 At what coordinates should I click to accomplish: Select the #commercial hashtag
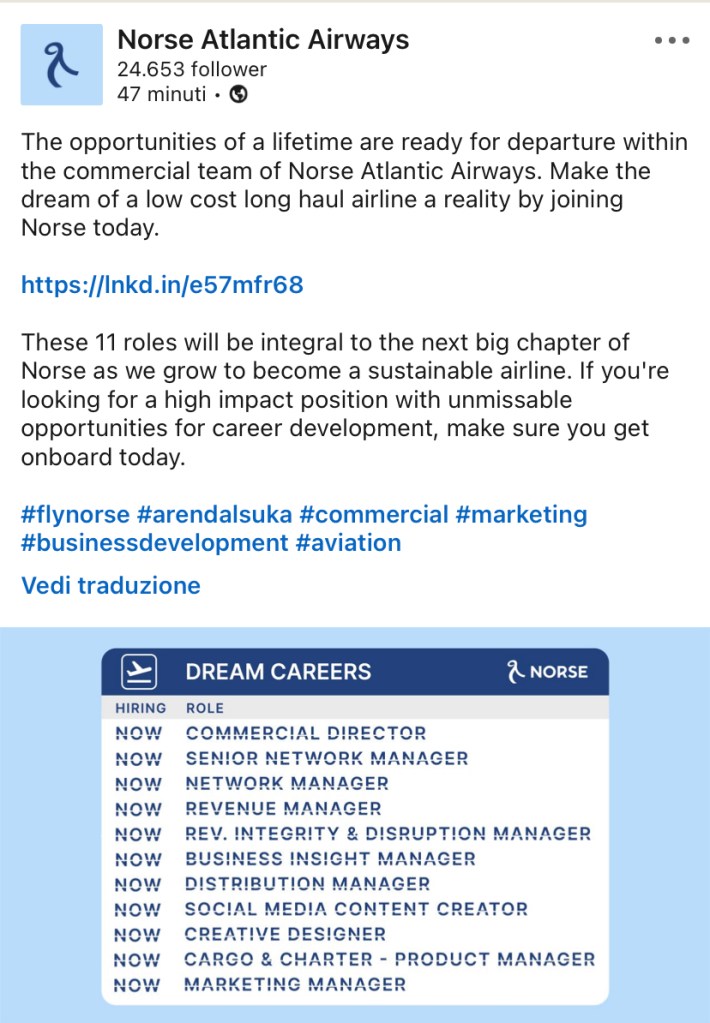coord(373,515)
